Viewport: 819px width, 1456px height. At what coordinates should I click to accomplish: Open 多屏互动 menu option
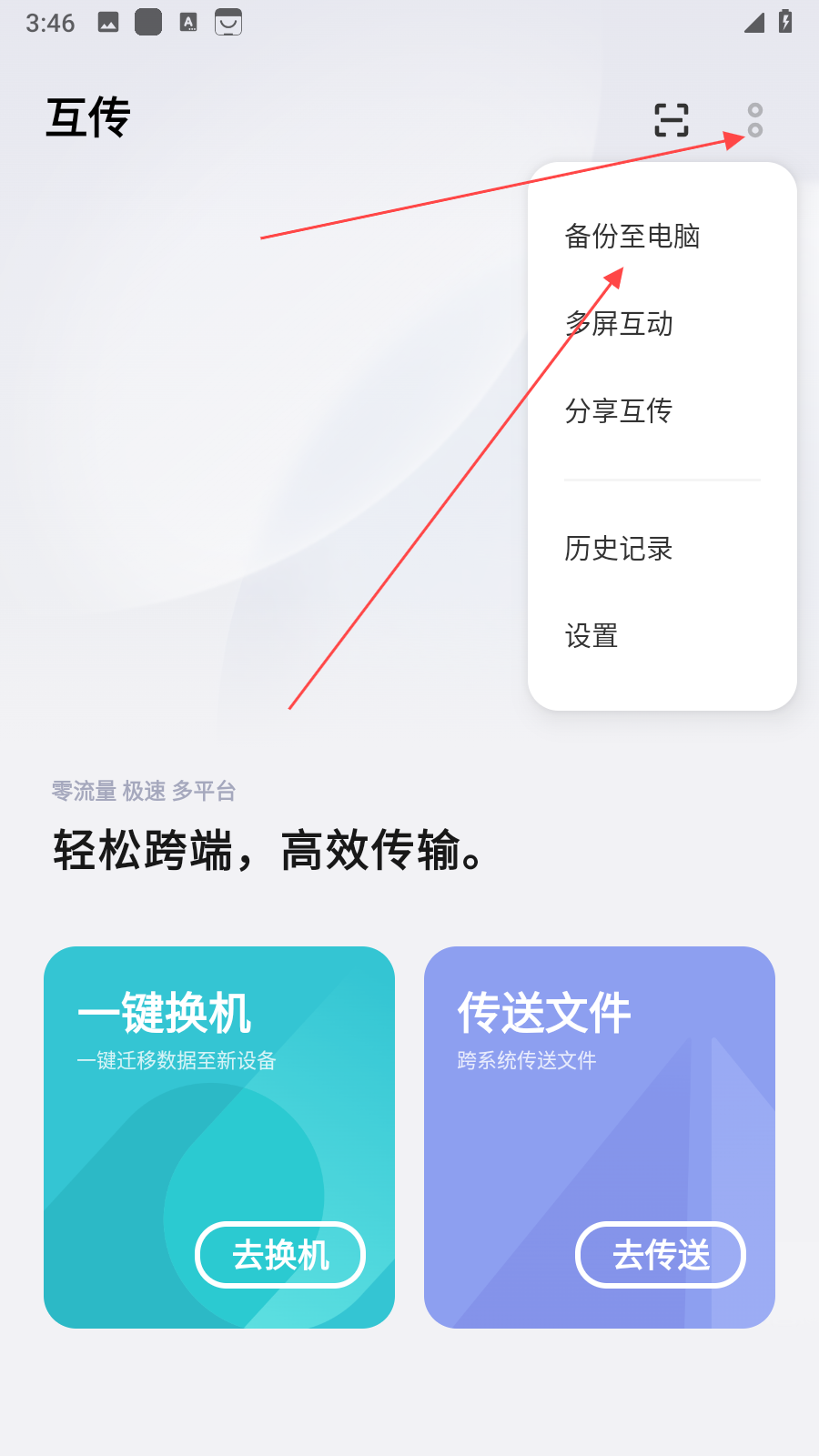[x=619, y=324]
